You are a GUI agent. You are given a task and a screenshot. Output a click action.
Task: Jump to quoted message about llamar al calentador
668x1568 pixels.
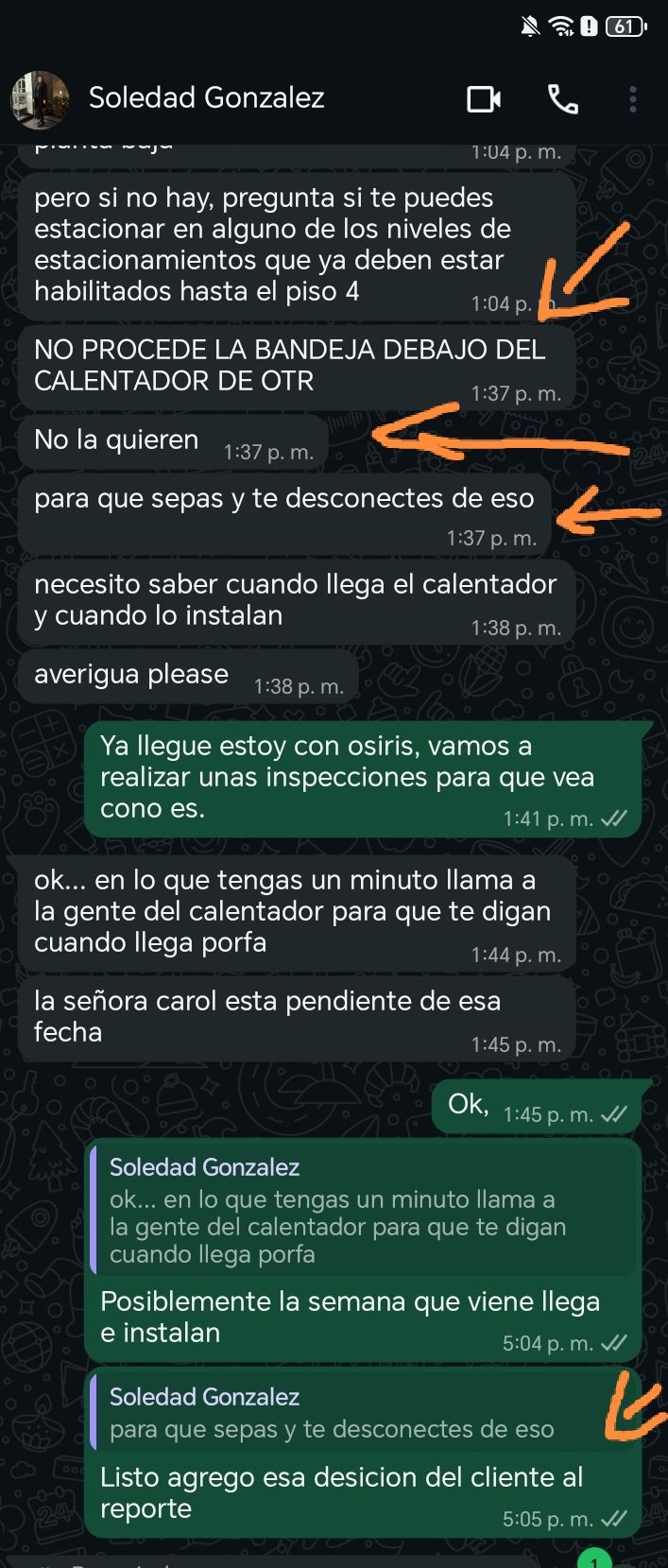coord(364,1212)
